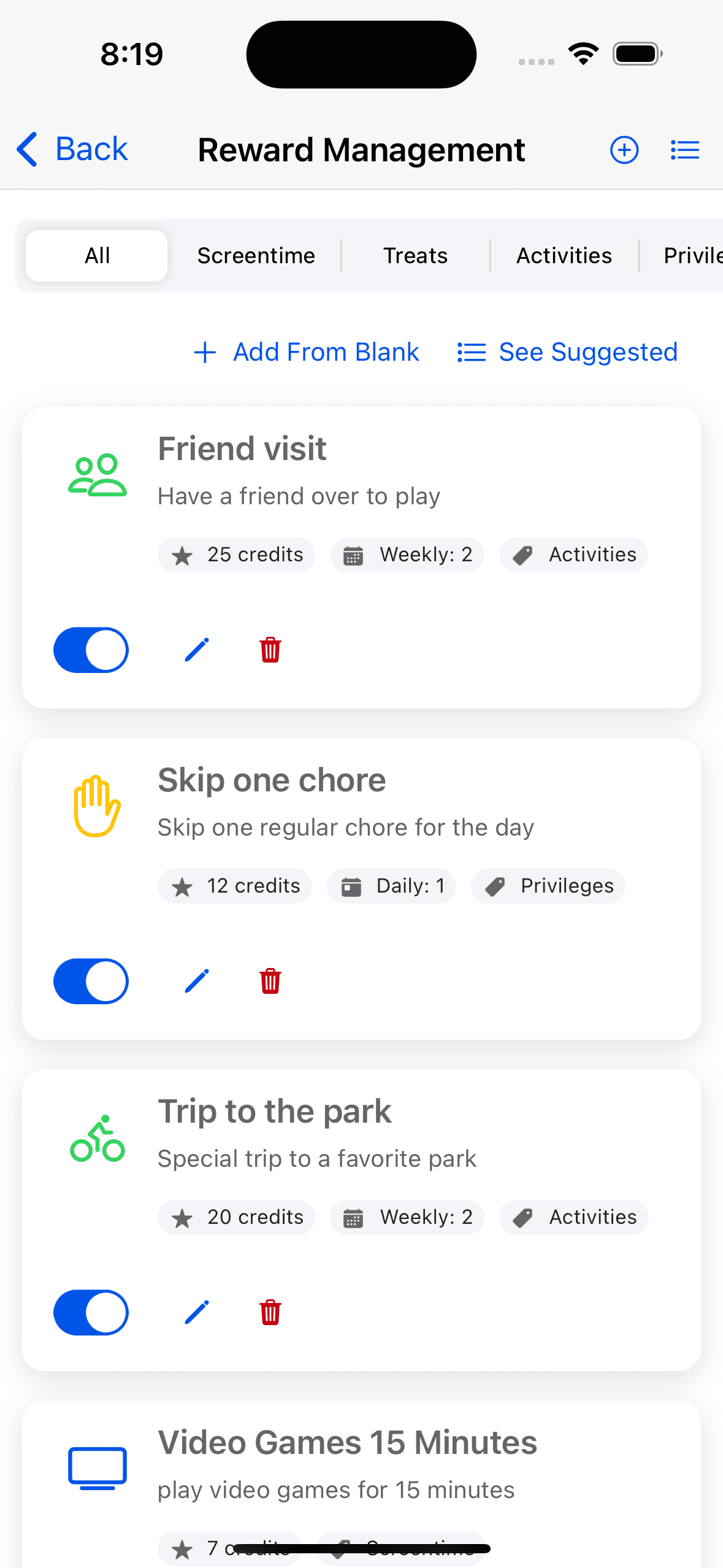Edit the Friend visit reward with the pencil icon
The height and width of the screenshot is (1568, 723).
coord(196,650)
